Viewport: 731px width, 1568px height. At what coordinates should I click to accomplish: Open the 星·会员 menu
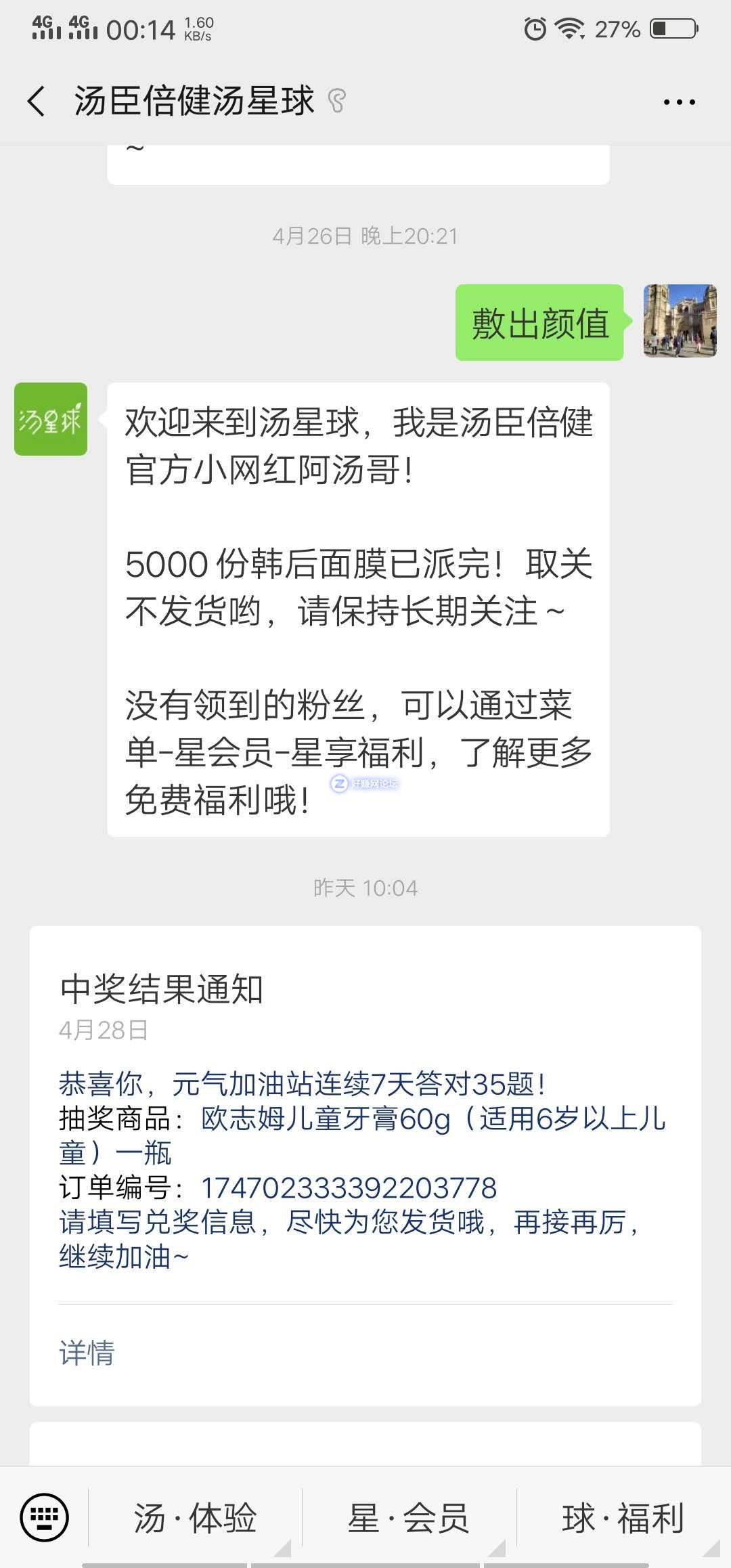pyautogui.click(x=408, y=1517)
